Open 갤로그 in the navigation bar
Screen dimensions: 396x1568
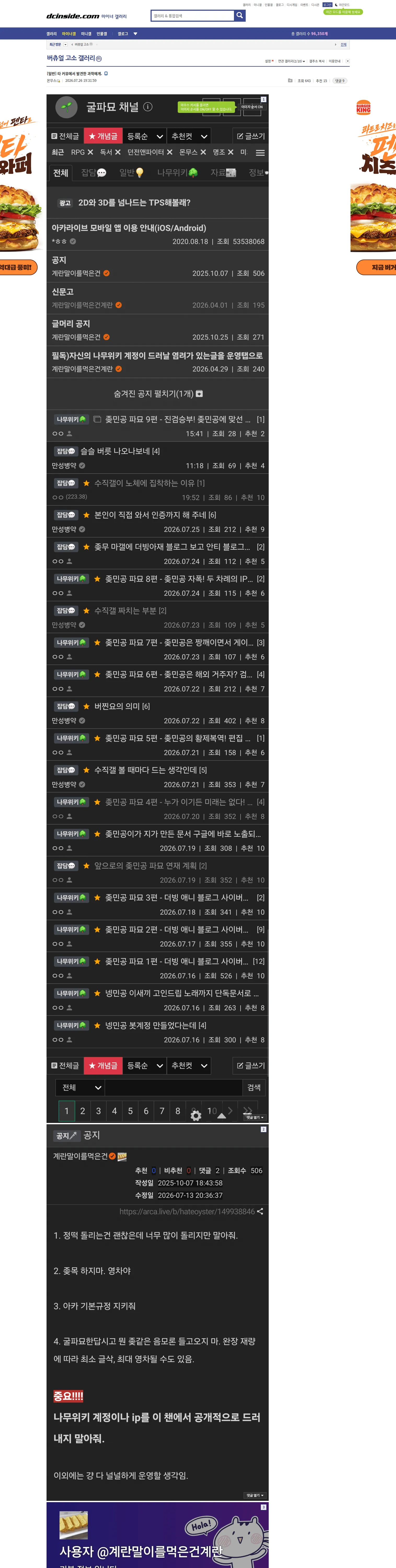coord(123,34)
